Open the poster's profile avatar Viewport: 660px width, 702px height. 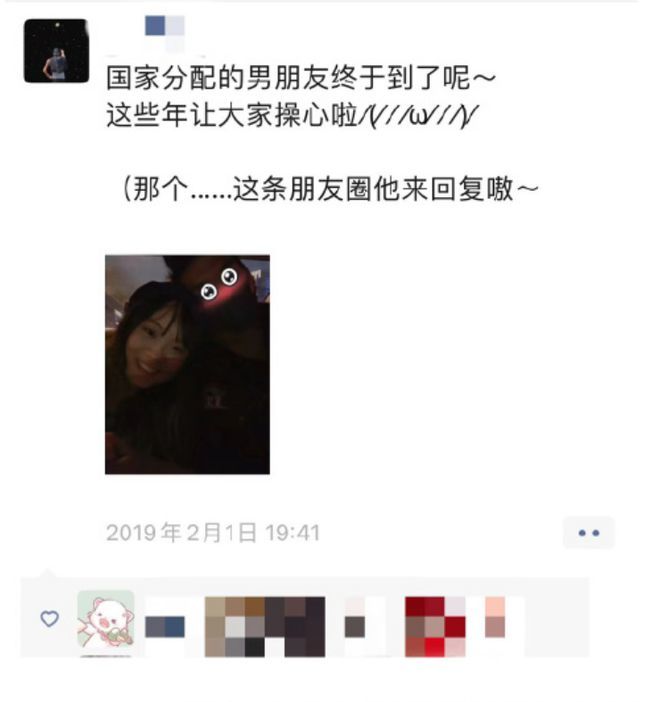click(56, 51)
